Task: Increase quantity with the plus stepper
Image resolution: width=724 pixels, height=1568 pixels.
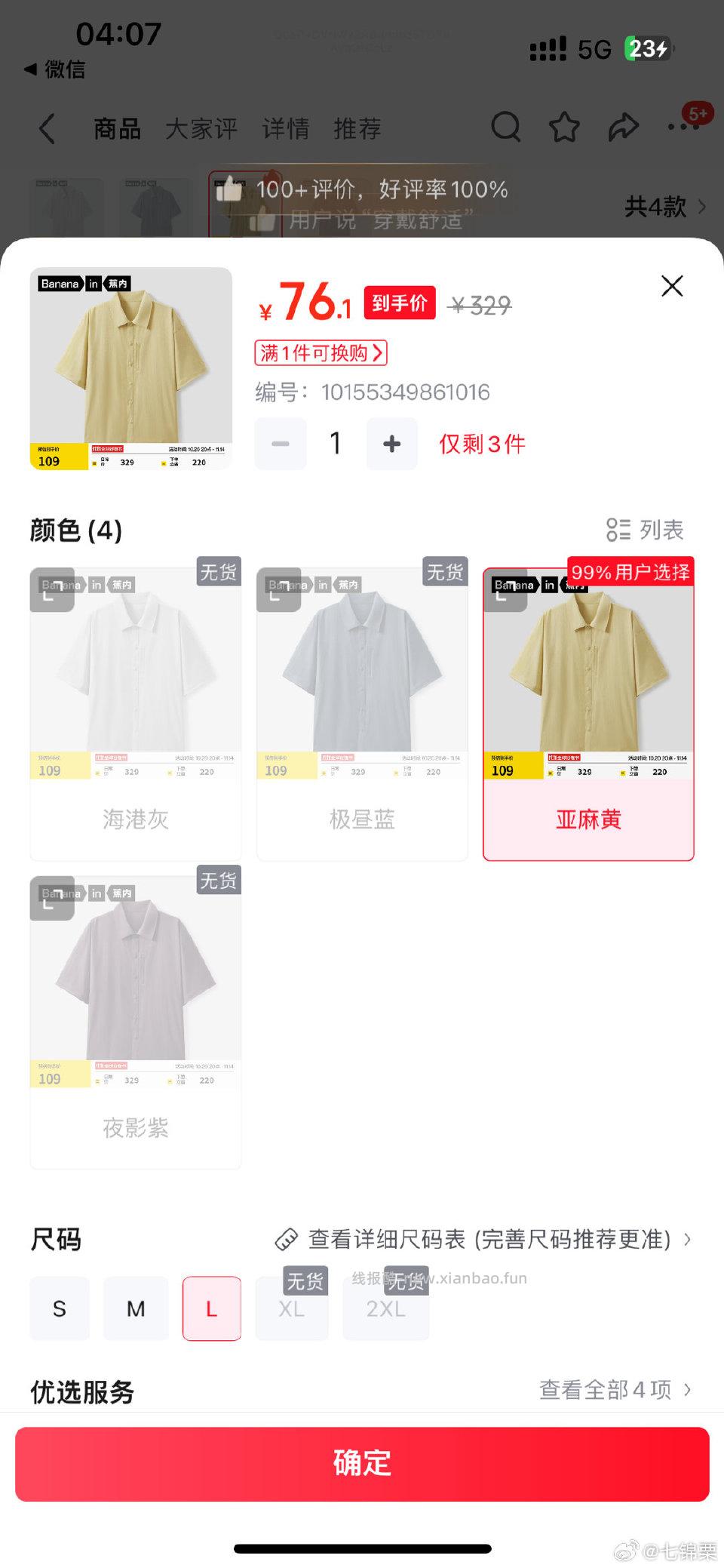Action: pyautogui.click(x=391, y=444)
